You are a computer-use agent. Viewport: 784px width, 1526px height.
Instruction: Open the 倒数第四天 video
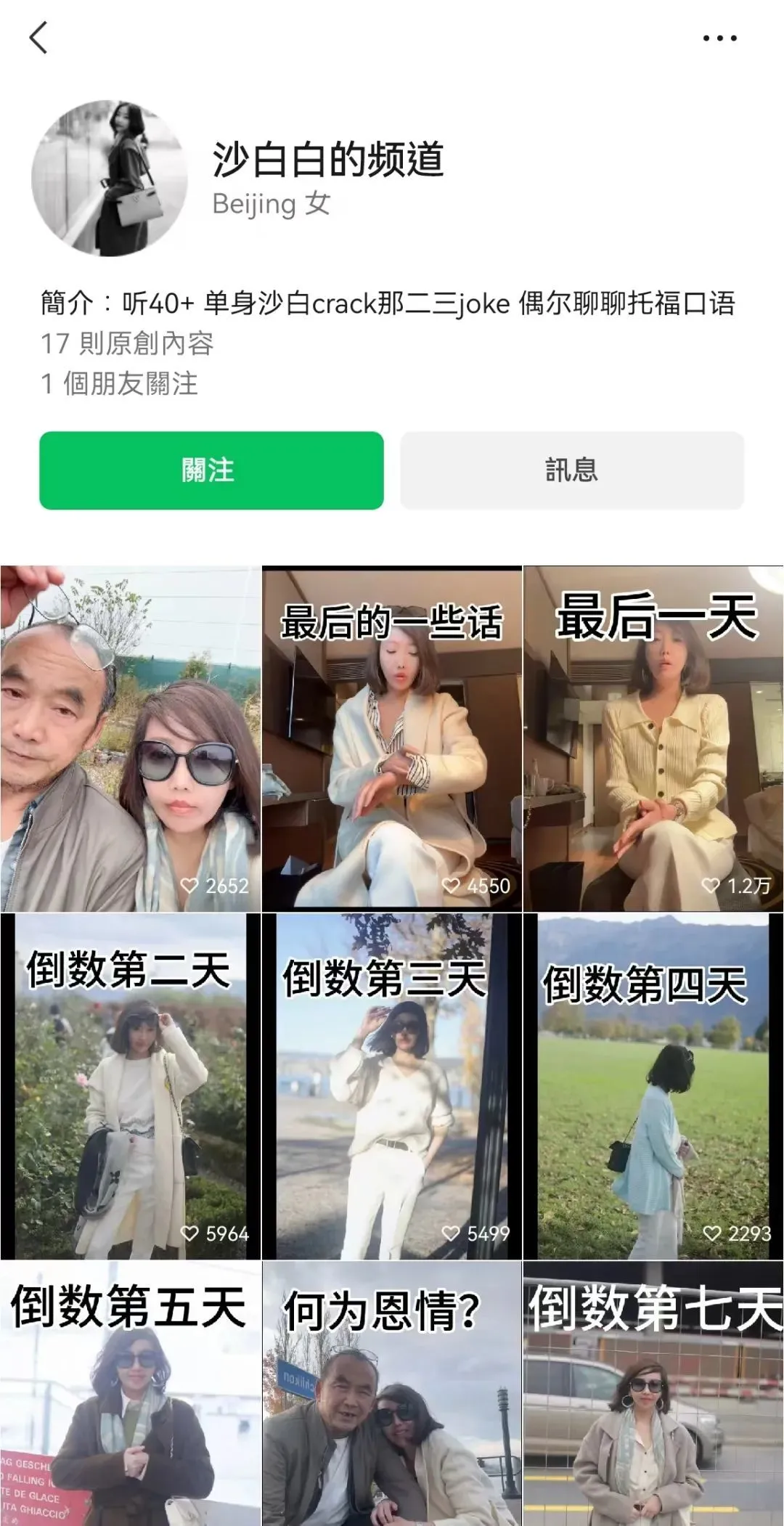(x=653, y=1087)
